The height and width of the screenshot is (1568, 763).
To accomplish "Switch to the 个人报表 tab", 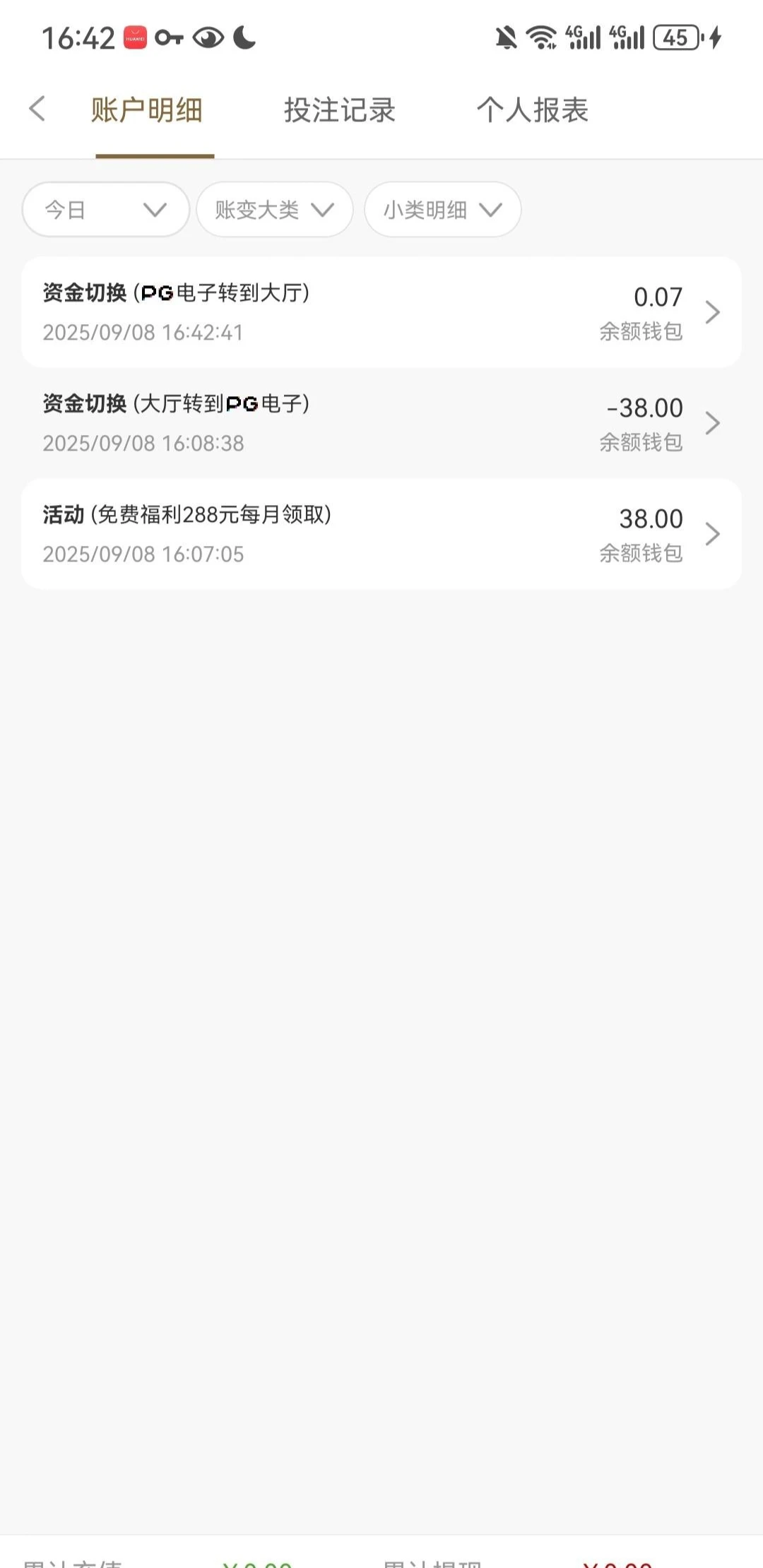I will tap(534, 110).
